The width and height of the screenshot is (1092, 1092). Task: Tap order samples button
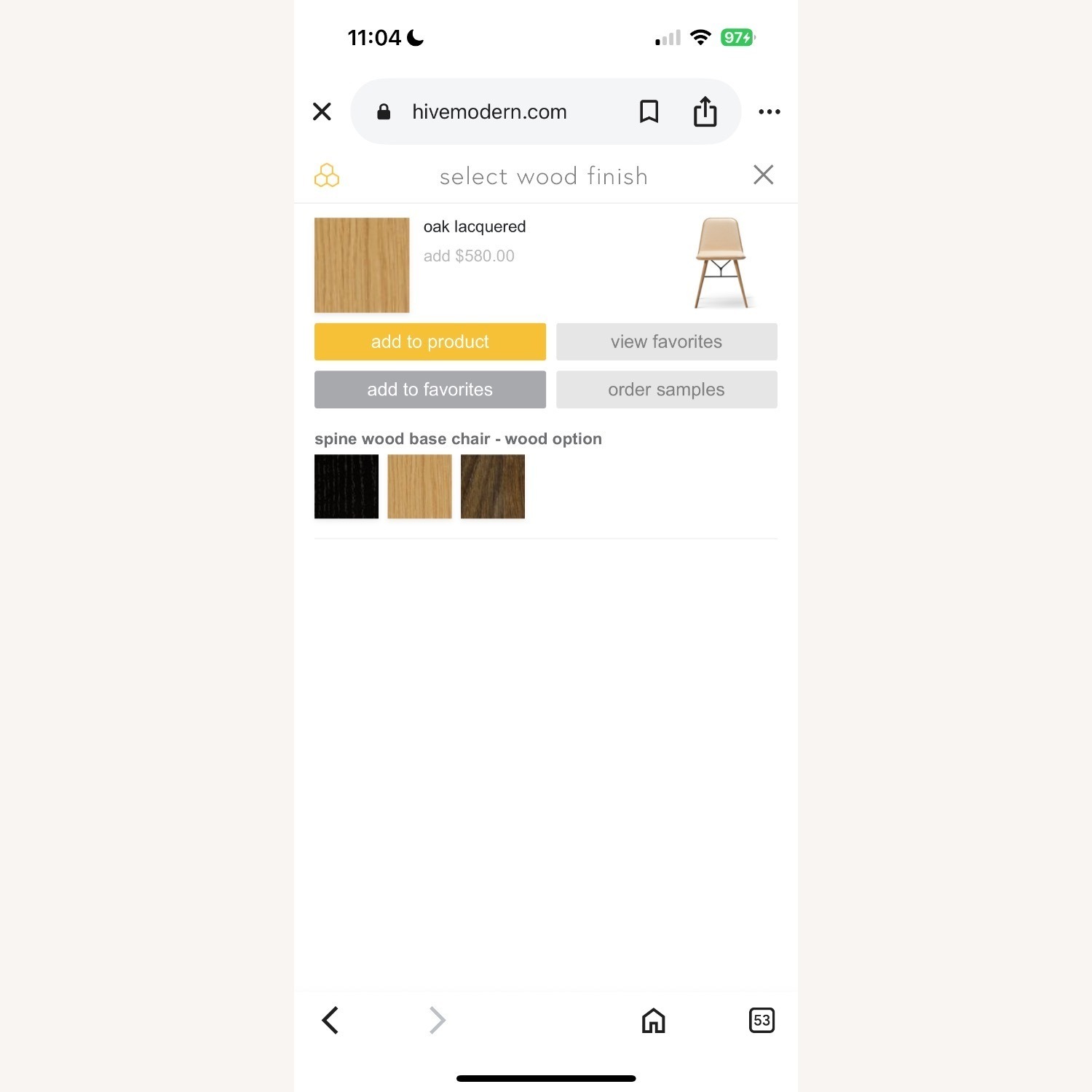pyautogui.click(x=666, y=389)
